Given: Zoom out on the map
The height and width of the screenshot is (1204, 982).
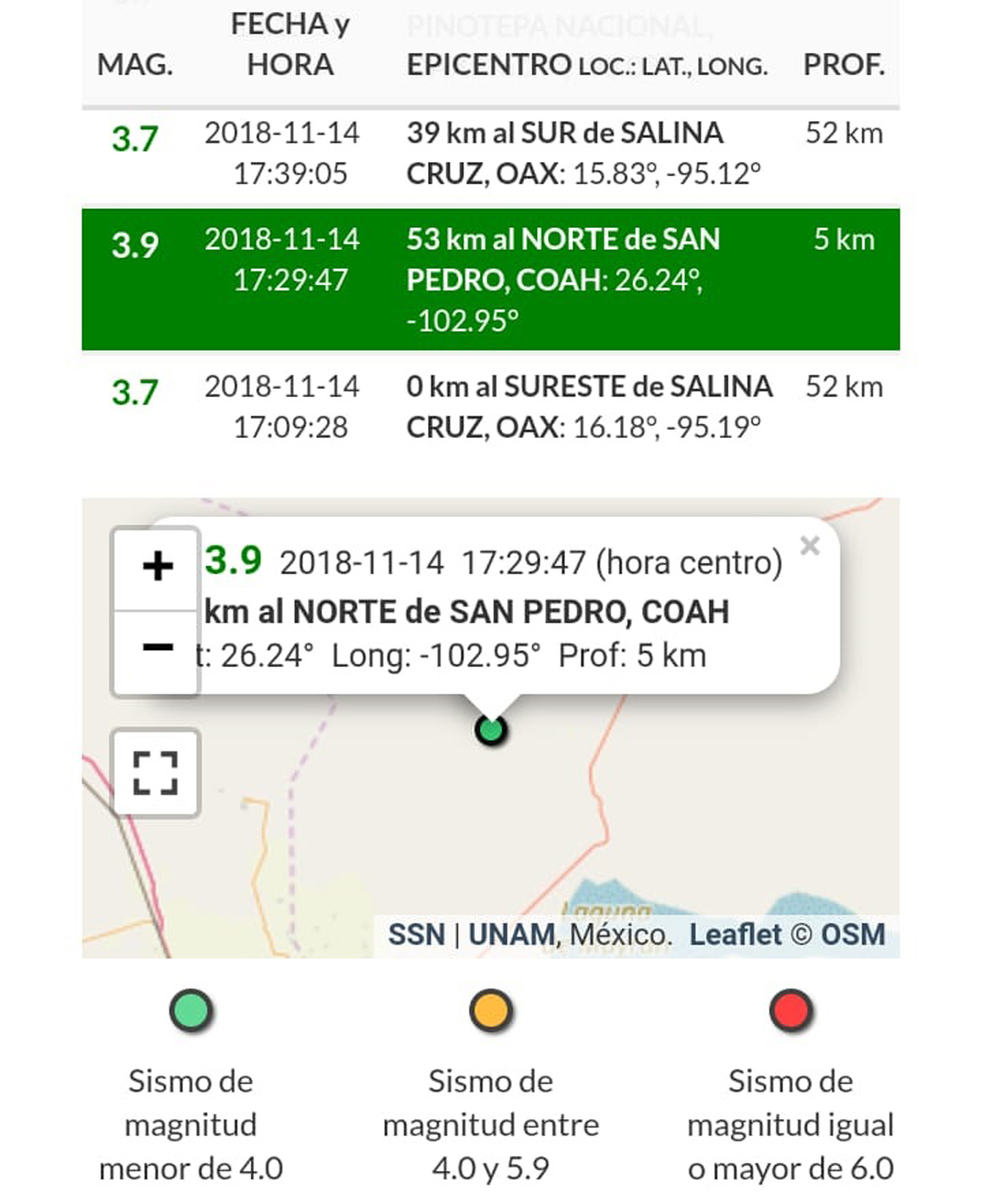Looking at the screenshot, I should (x=157, y=648).
